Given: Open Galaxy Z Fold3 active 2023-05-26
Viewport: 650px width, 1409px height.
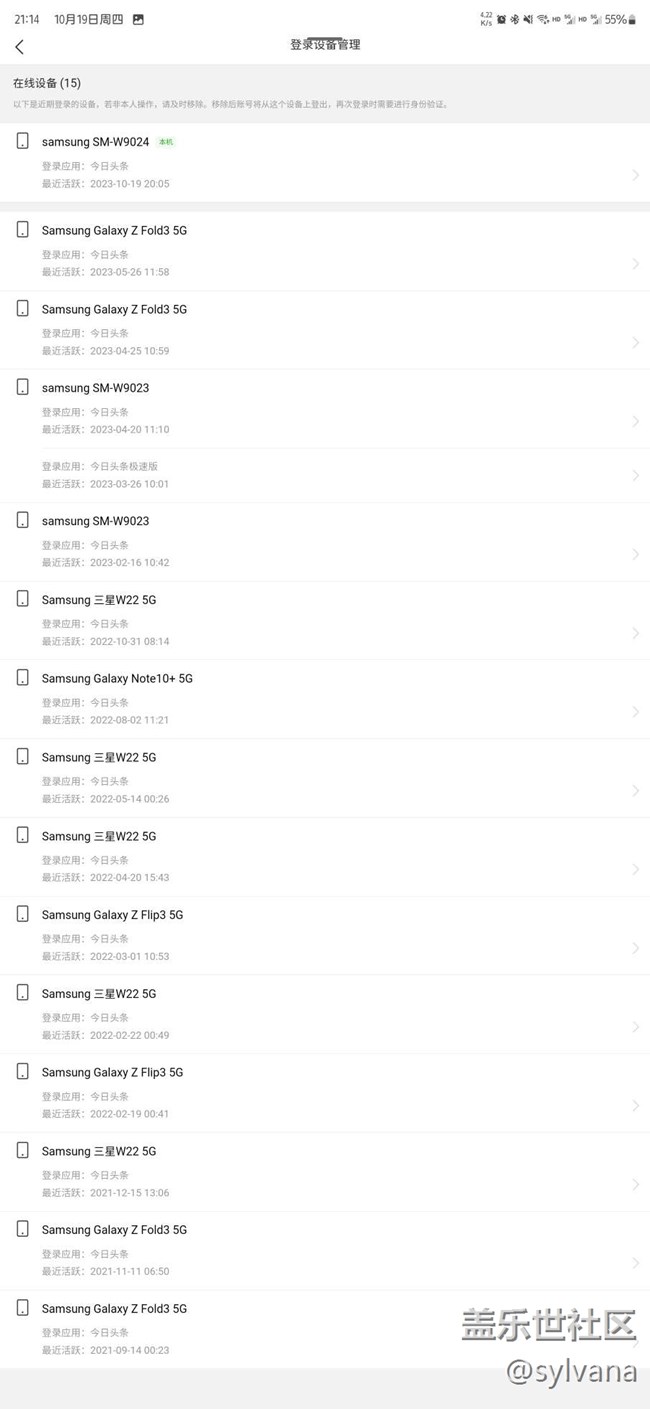Looking at the screenshot, I should coord(324,251).
